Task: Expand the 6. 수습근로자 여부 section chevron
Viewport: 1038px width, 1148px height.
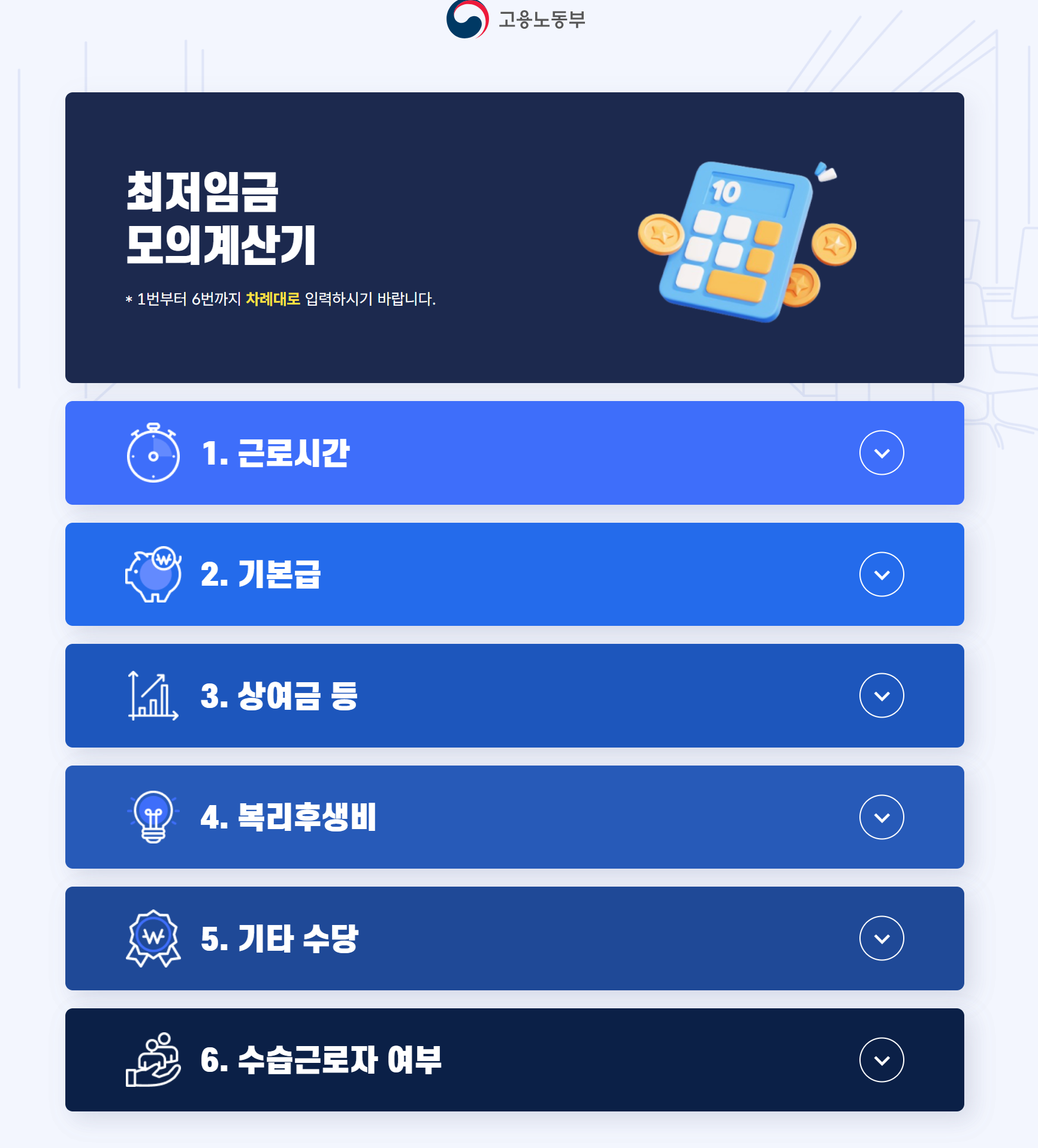Action: [x=881, y=1060]
